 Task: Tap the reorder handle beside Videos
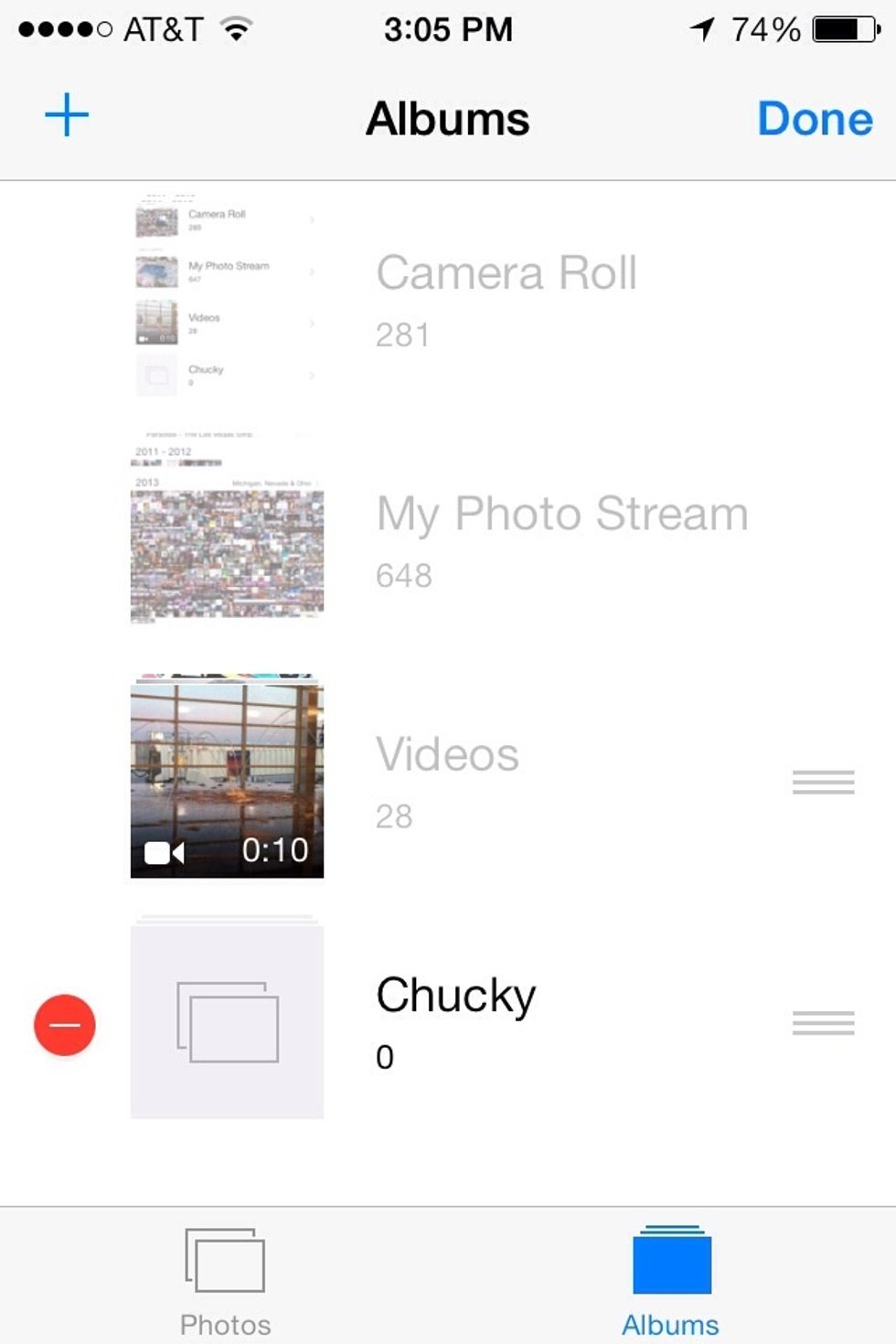click(x=823, y=782)
